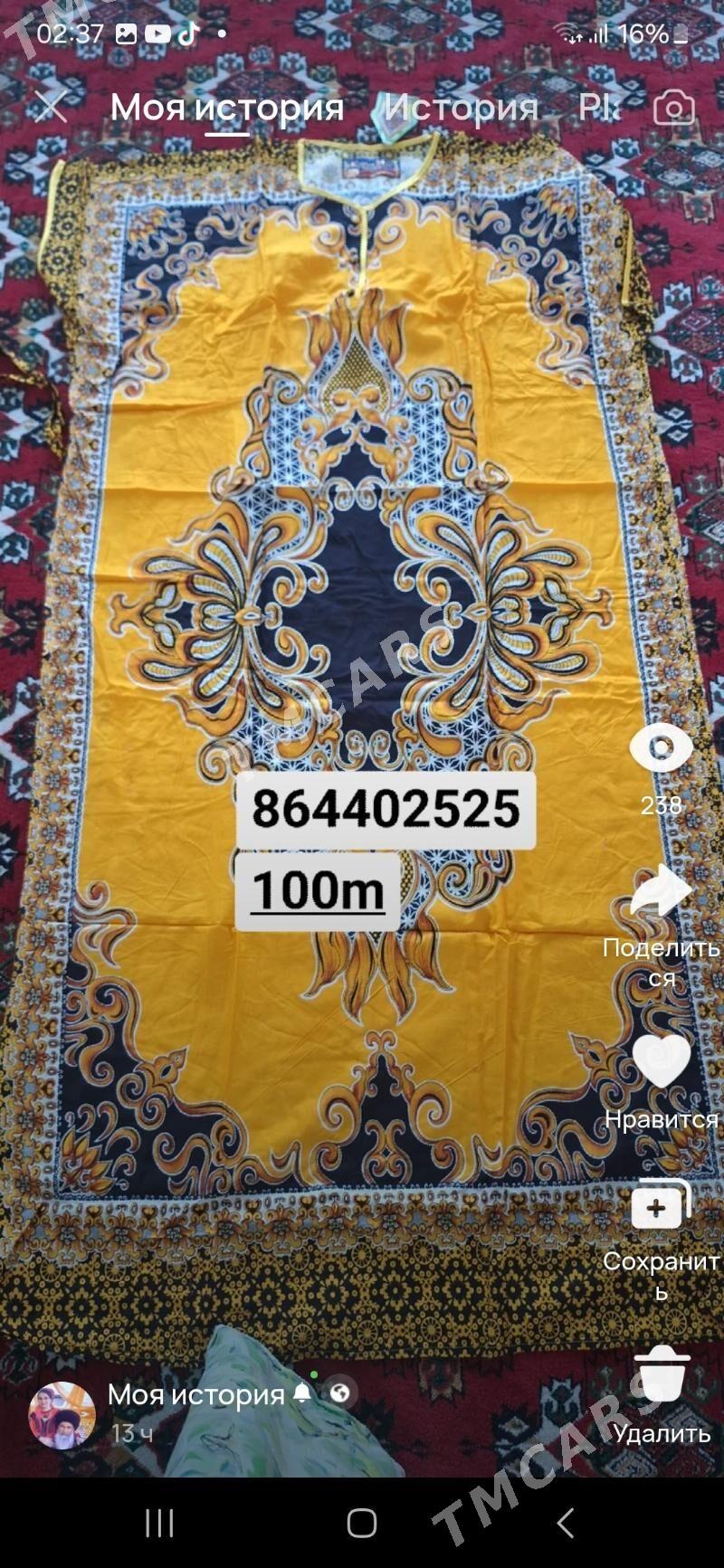
Task: Tap the globe privacy icon
Action: coord(340,1393)
